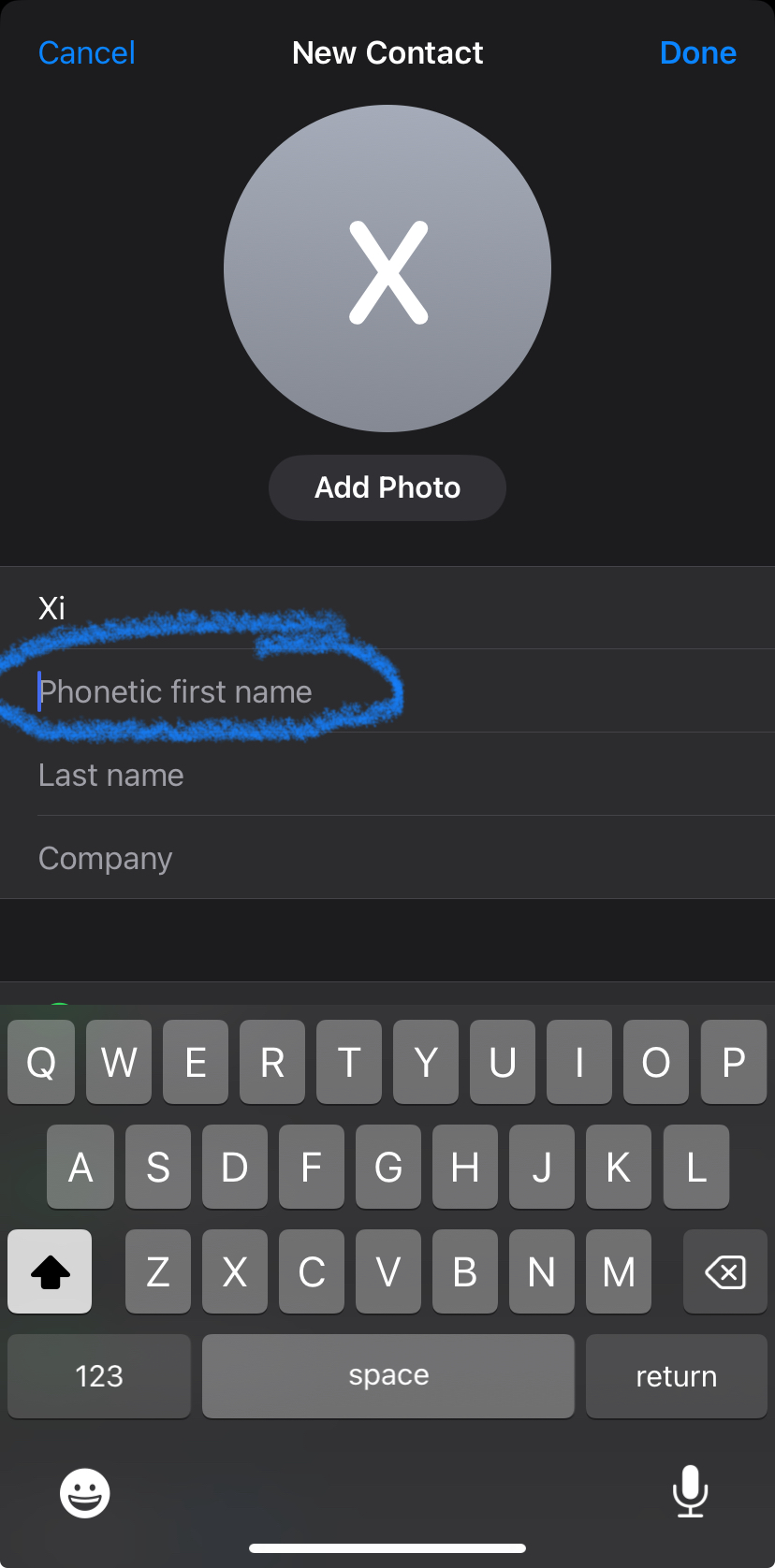Switch keyboard to 123 numbers

[99, 1376]
